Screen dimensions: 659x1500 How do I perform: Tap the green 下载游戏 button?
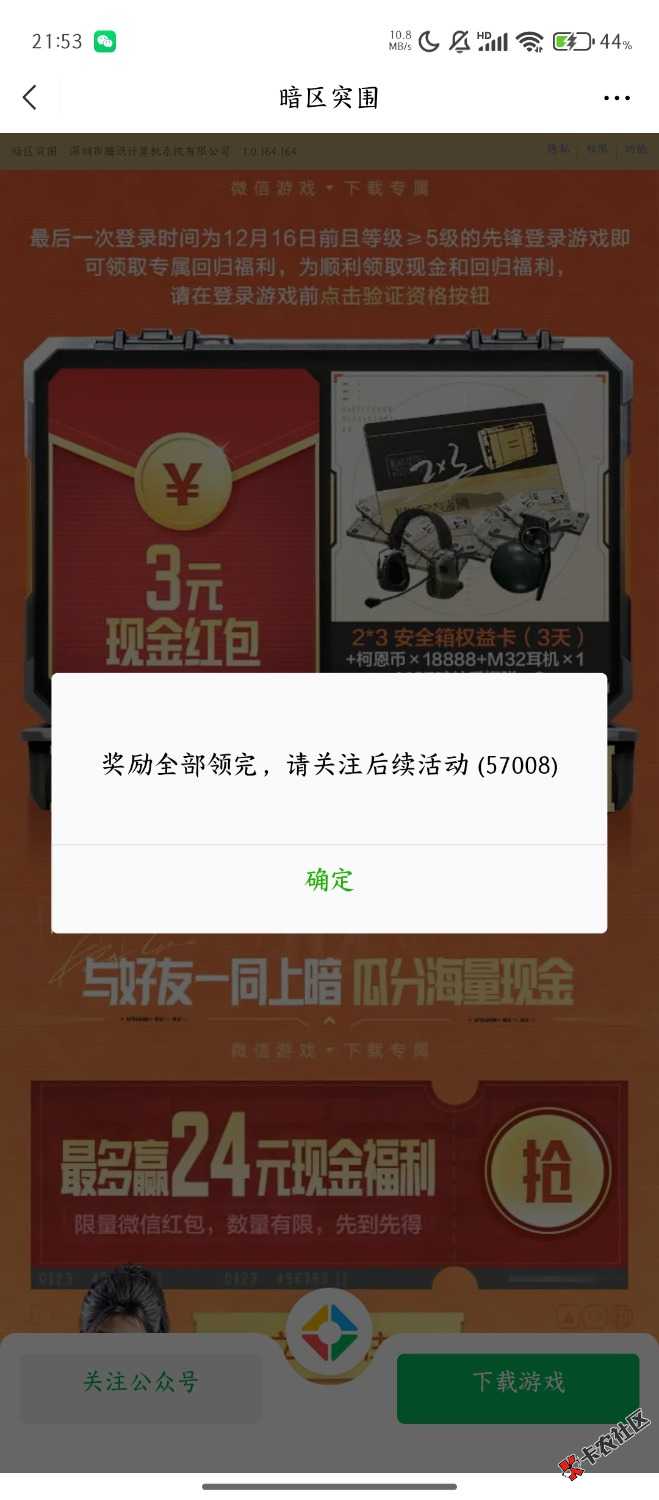(x=518, y=1383)
